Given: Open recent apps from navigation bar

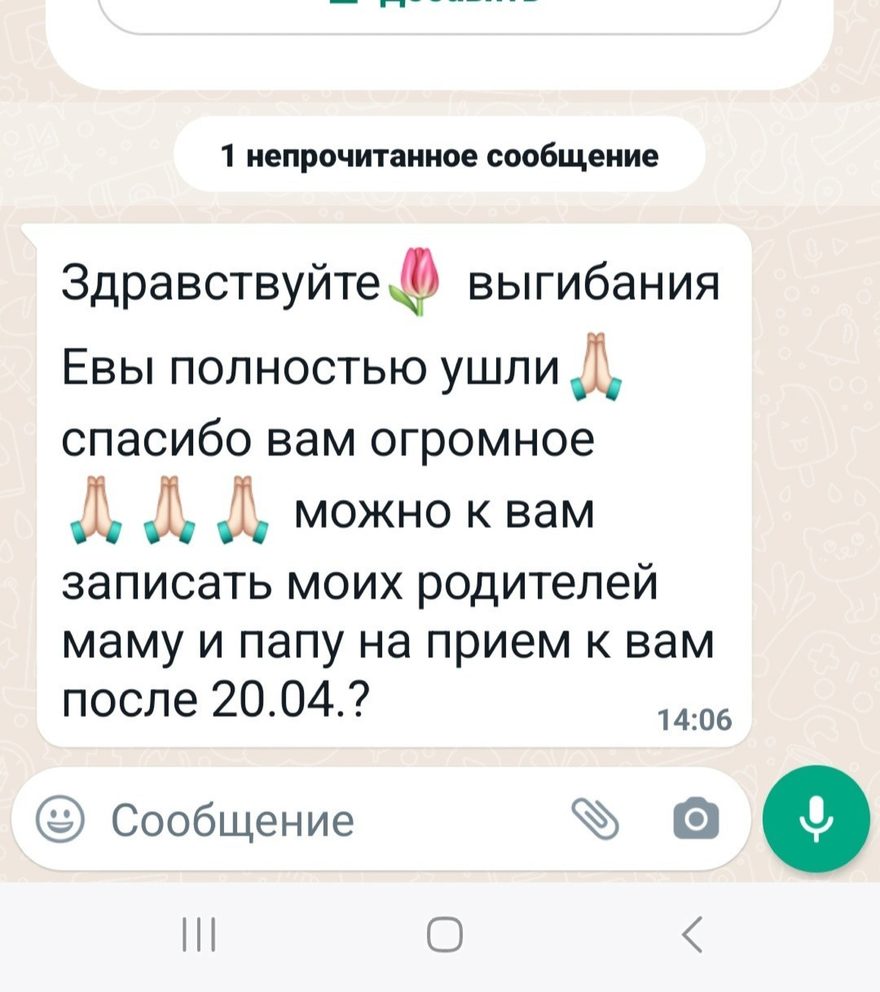Looking at the screenshot, I should pyautogui.click(x=199, y=936).
